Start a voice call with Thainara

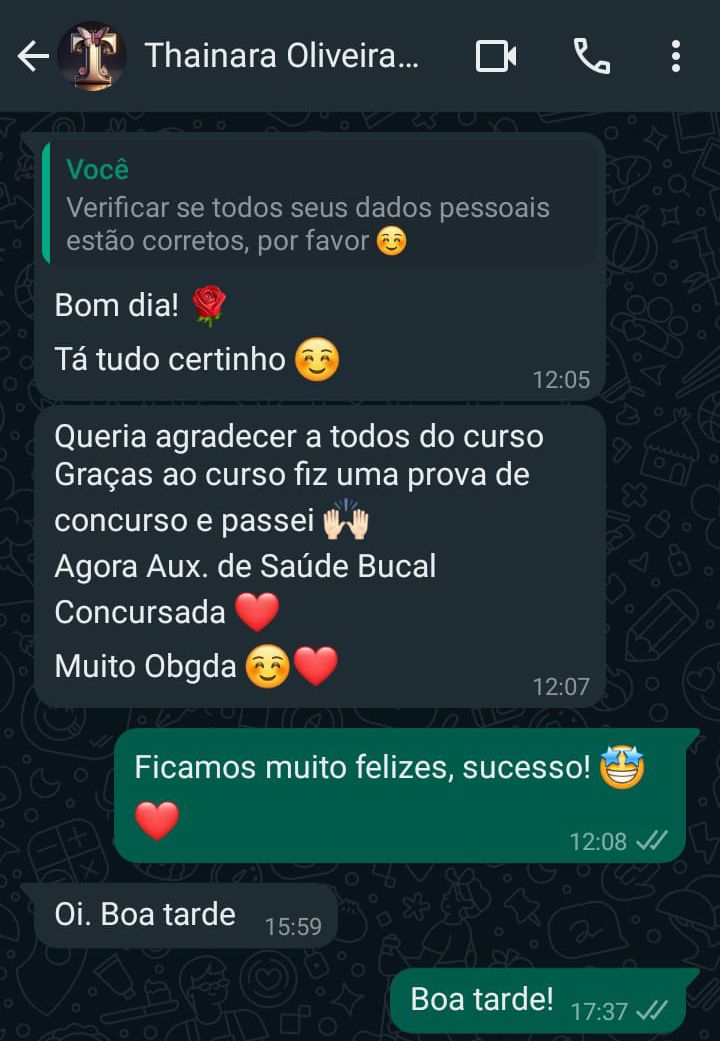click(x=591, y=57)
